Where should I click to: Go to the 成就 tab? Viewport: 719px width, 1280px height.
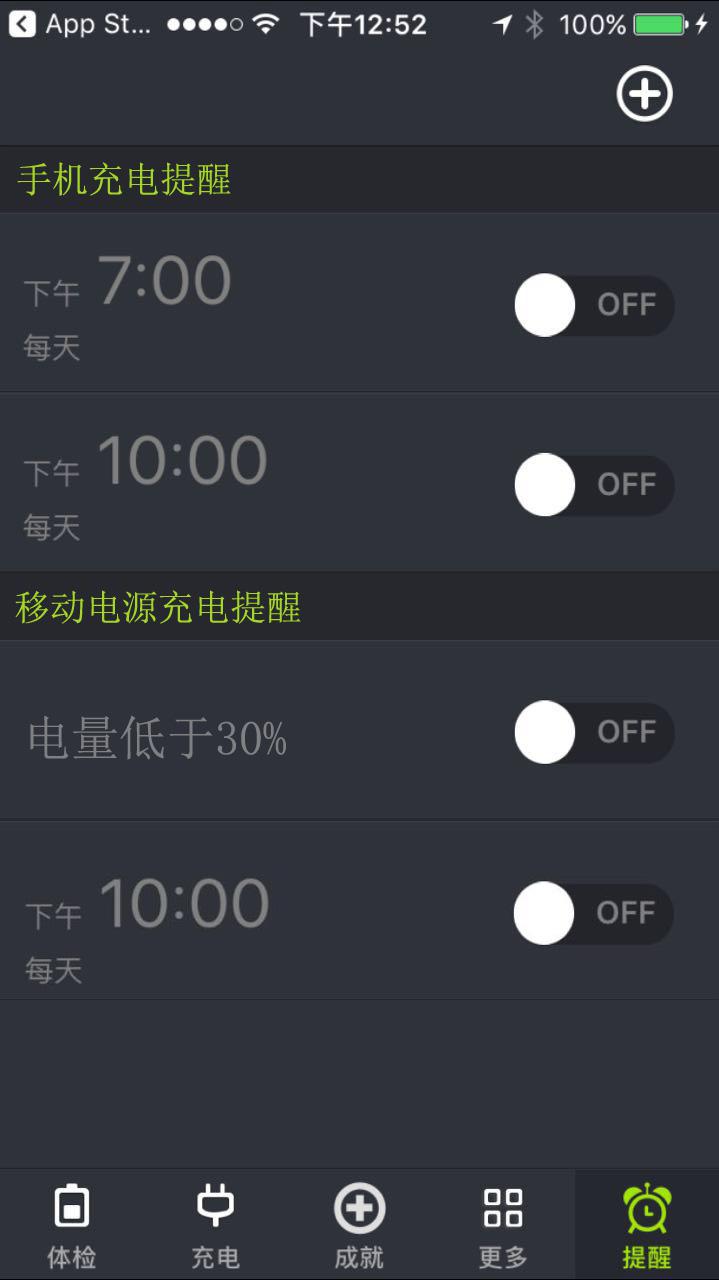tap(359, 1225)
